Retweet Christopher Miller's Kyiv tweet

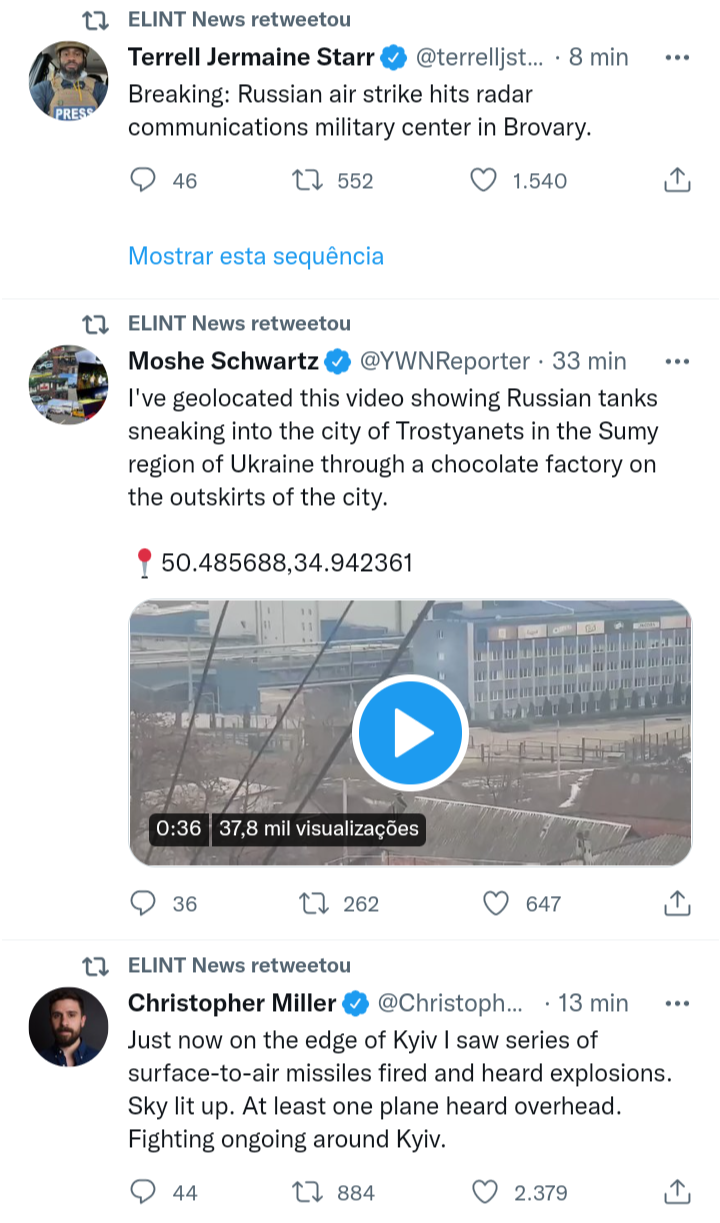(304, 1192)
